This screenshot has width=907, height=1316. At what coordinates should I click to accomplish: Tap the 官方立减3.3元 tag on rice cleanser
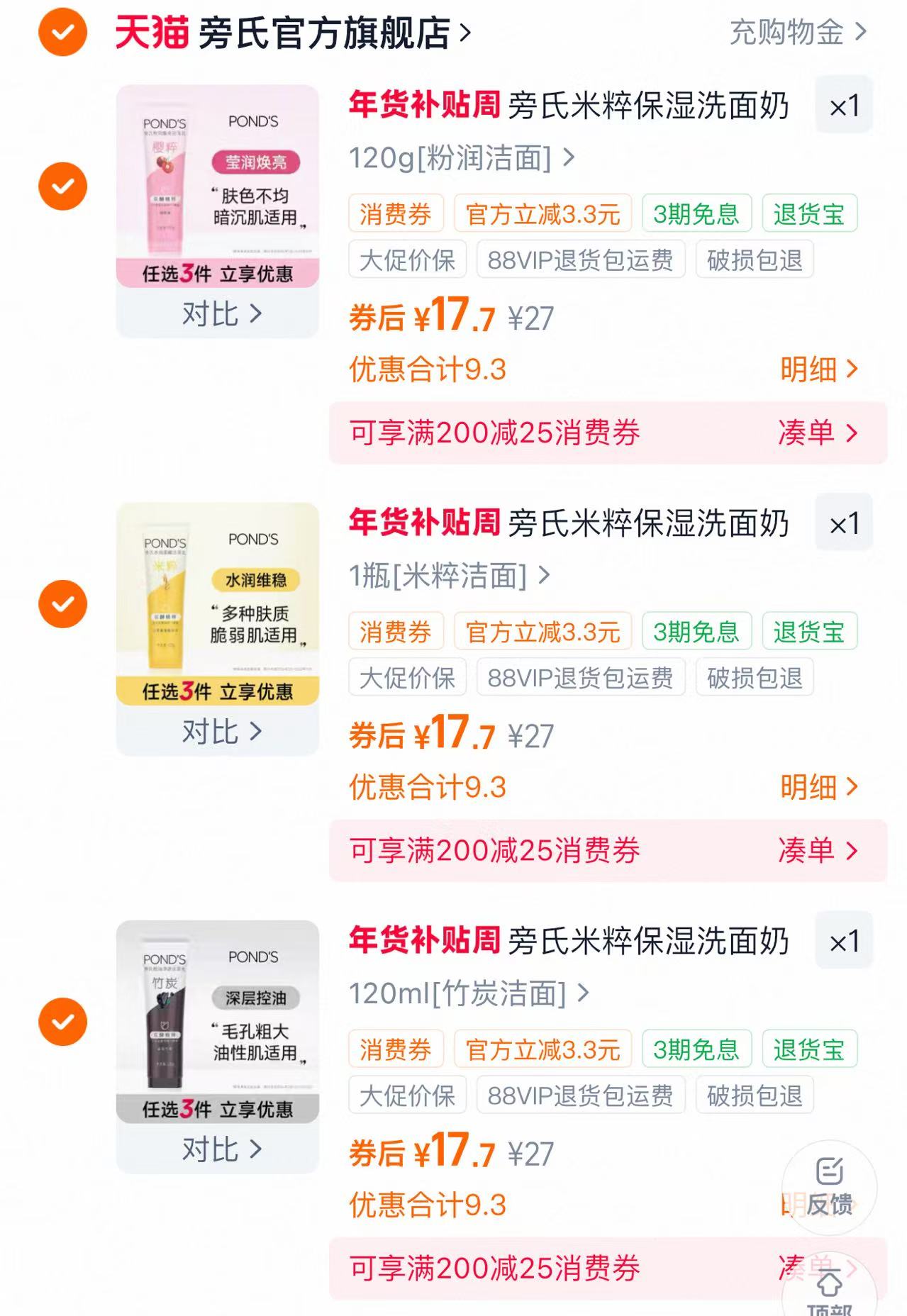(545, 632)
